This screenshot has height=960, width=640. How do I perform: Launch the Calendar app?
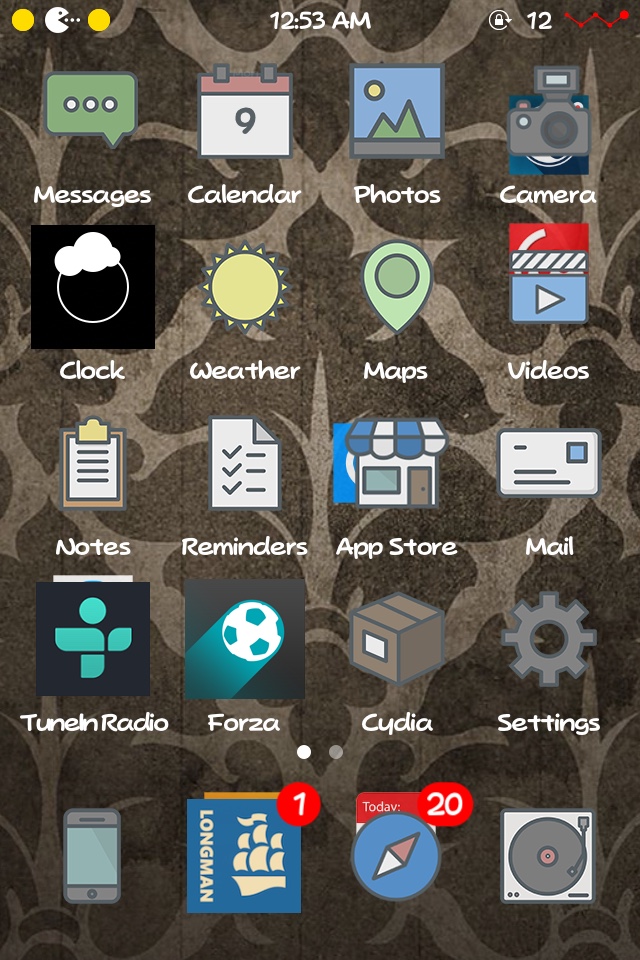[x=245, y=112]
